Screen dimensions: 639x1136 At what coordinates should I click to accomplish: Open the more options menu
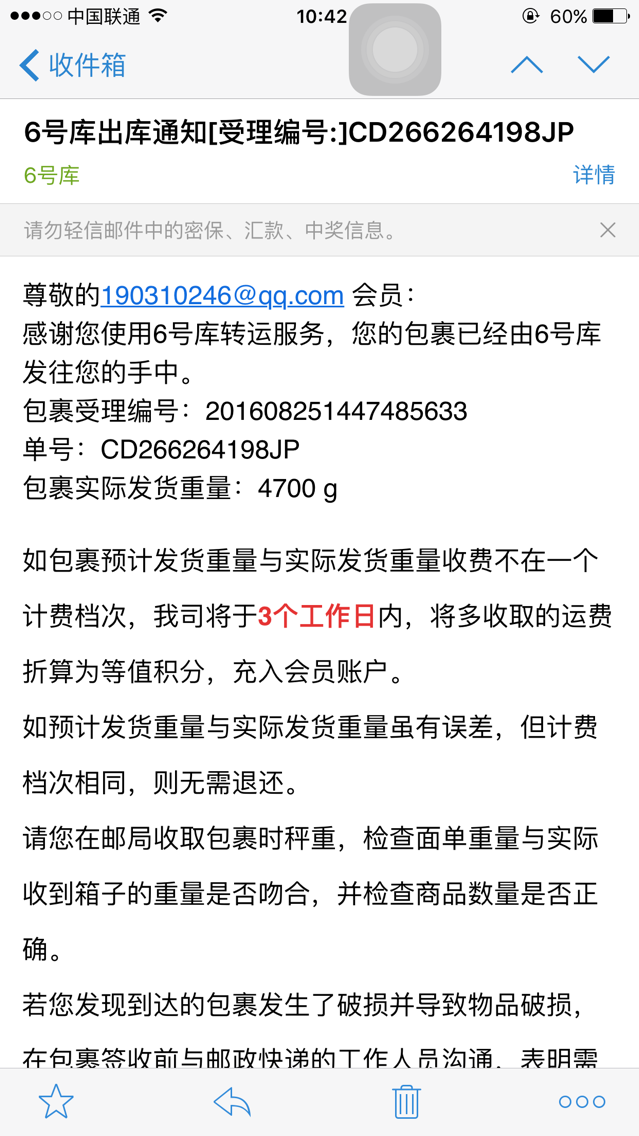coord(582,1102)
